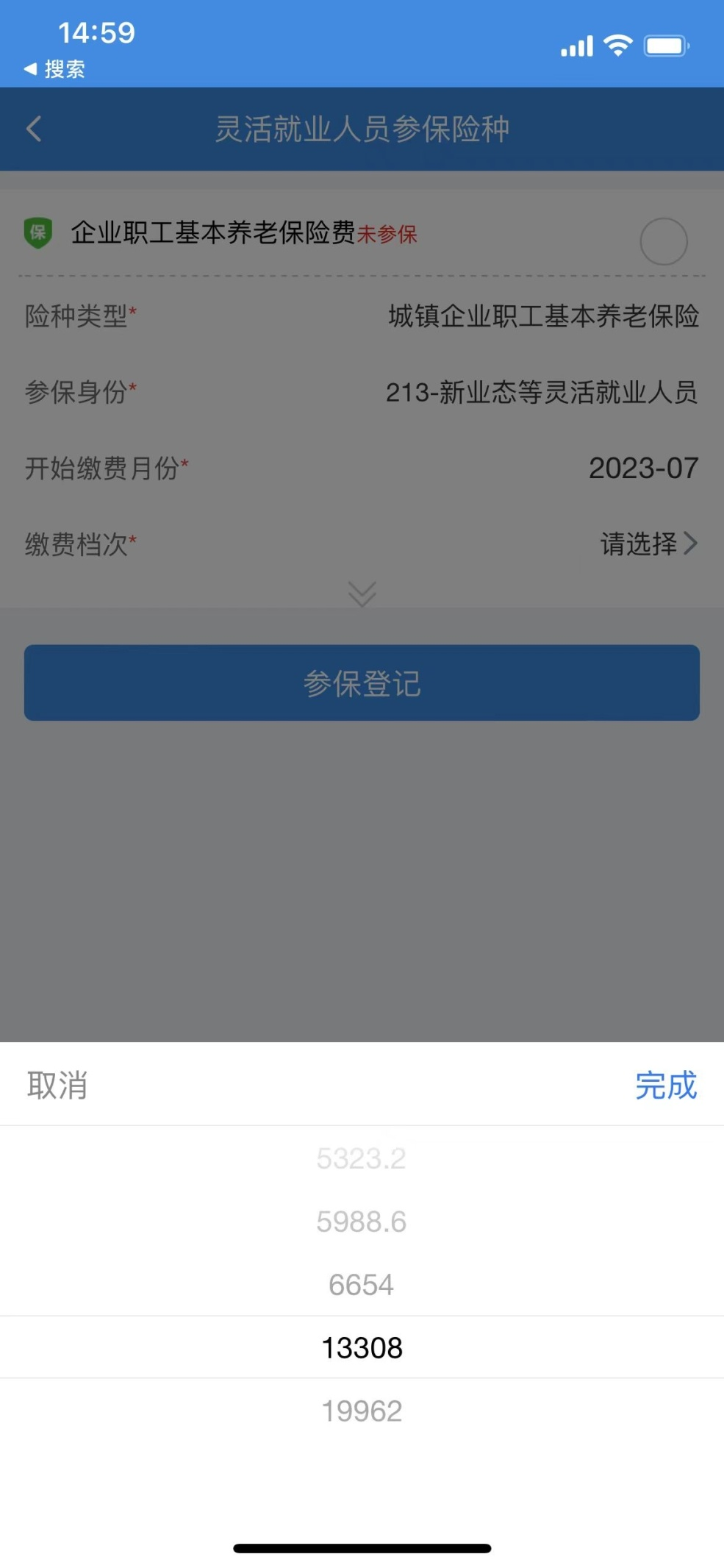Viewport: 724px width, 1568px height.
Task: Return to 搜索 via top-left breadcrumb
Action: point(55,69)
